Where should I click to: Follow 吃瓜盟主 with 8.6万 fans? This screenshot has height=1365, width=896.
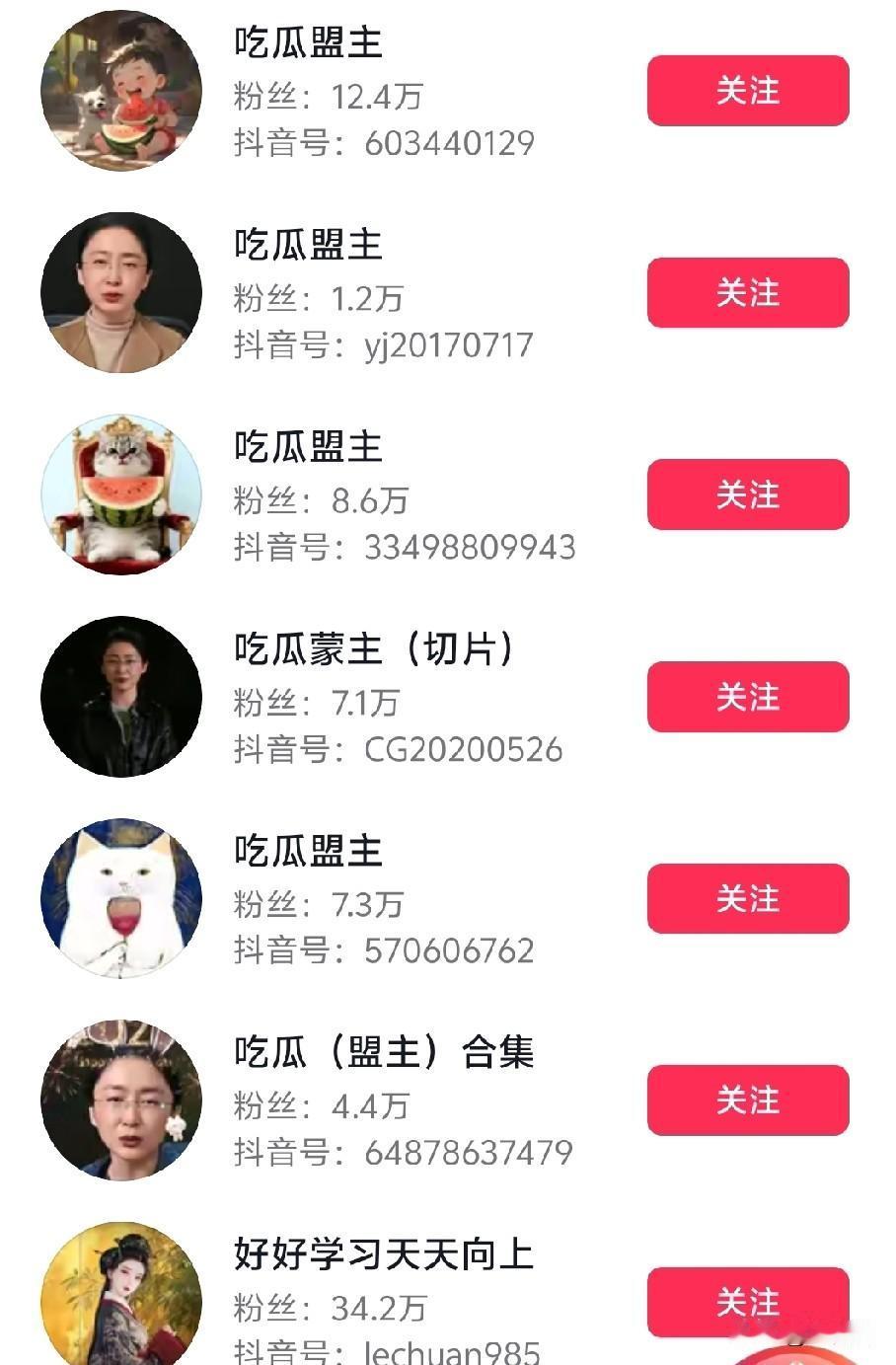tap(747, 494)
